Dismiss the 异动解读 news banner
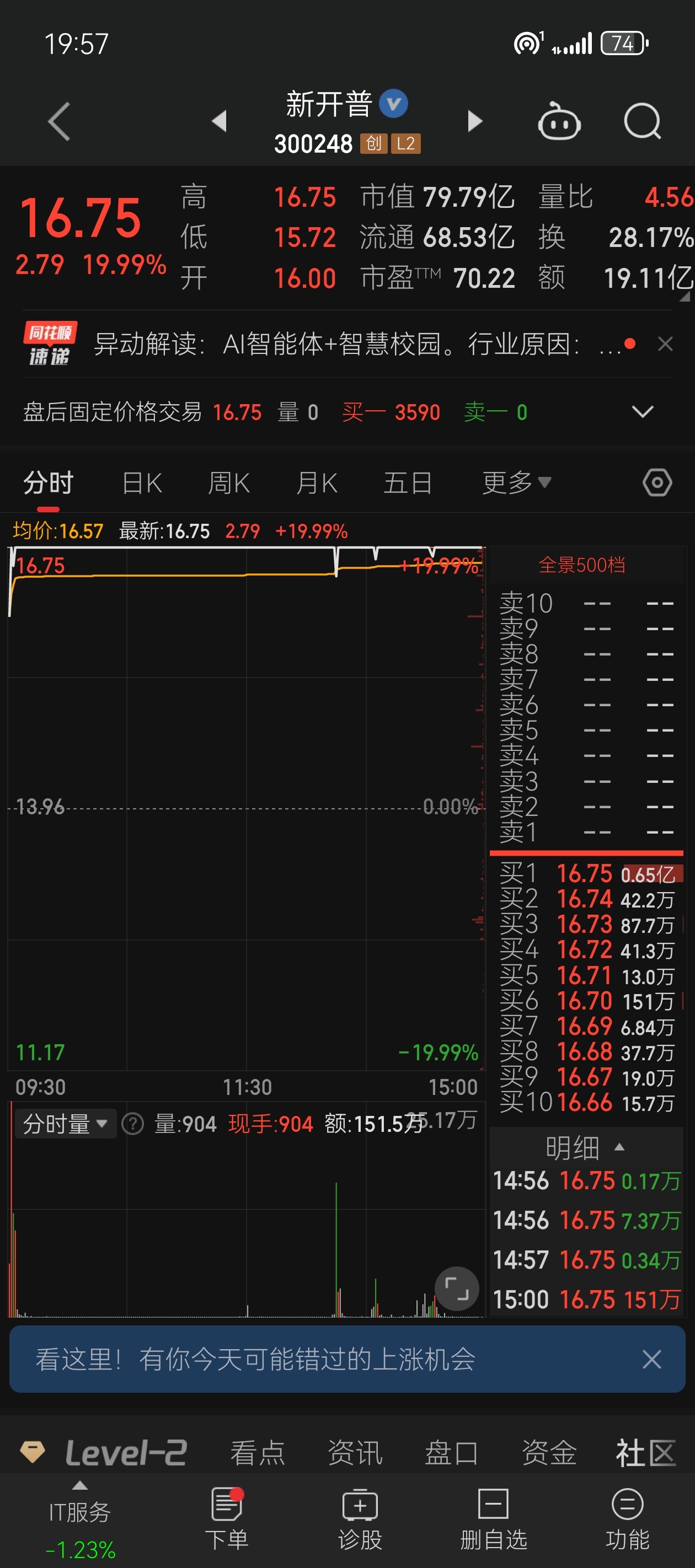The height and width of the screenshot is (1568, 695). click(x=665, y=344)
